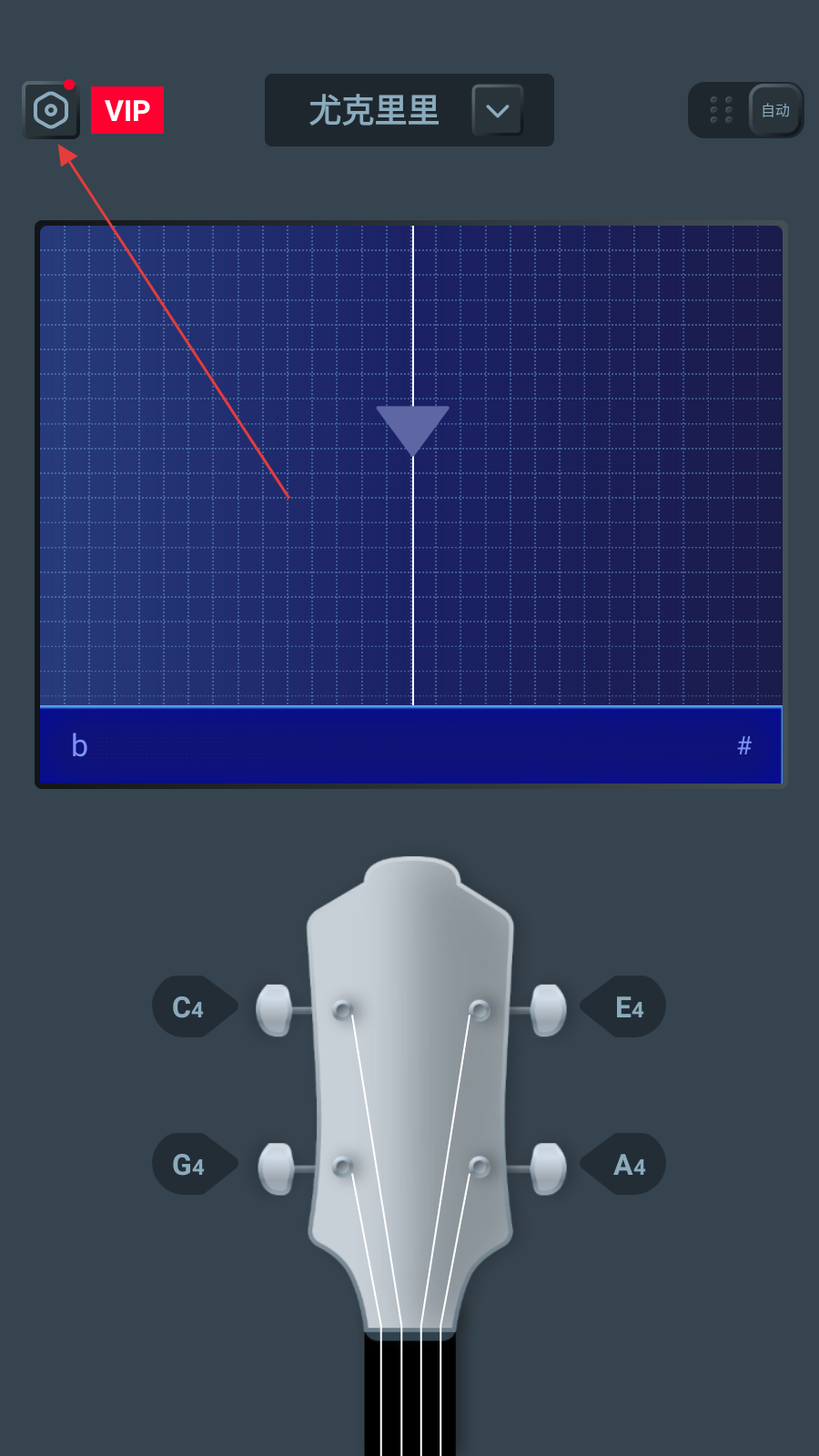The image size is (819, 1456).
Task: Select the E4 string
Action: point(626,1006)
